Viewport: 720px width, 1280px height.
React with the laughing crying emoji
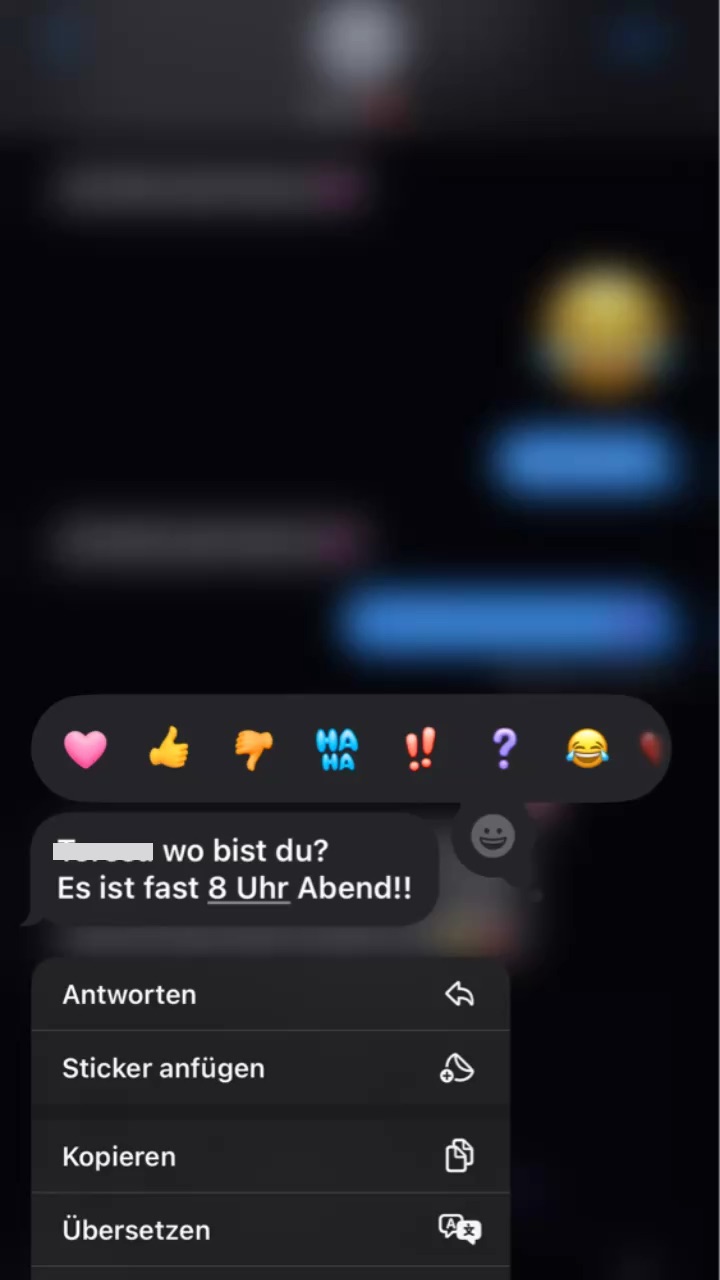(x=587, y=748)
